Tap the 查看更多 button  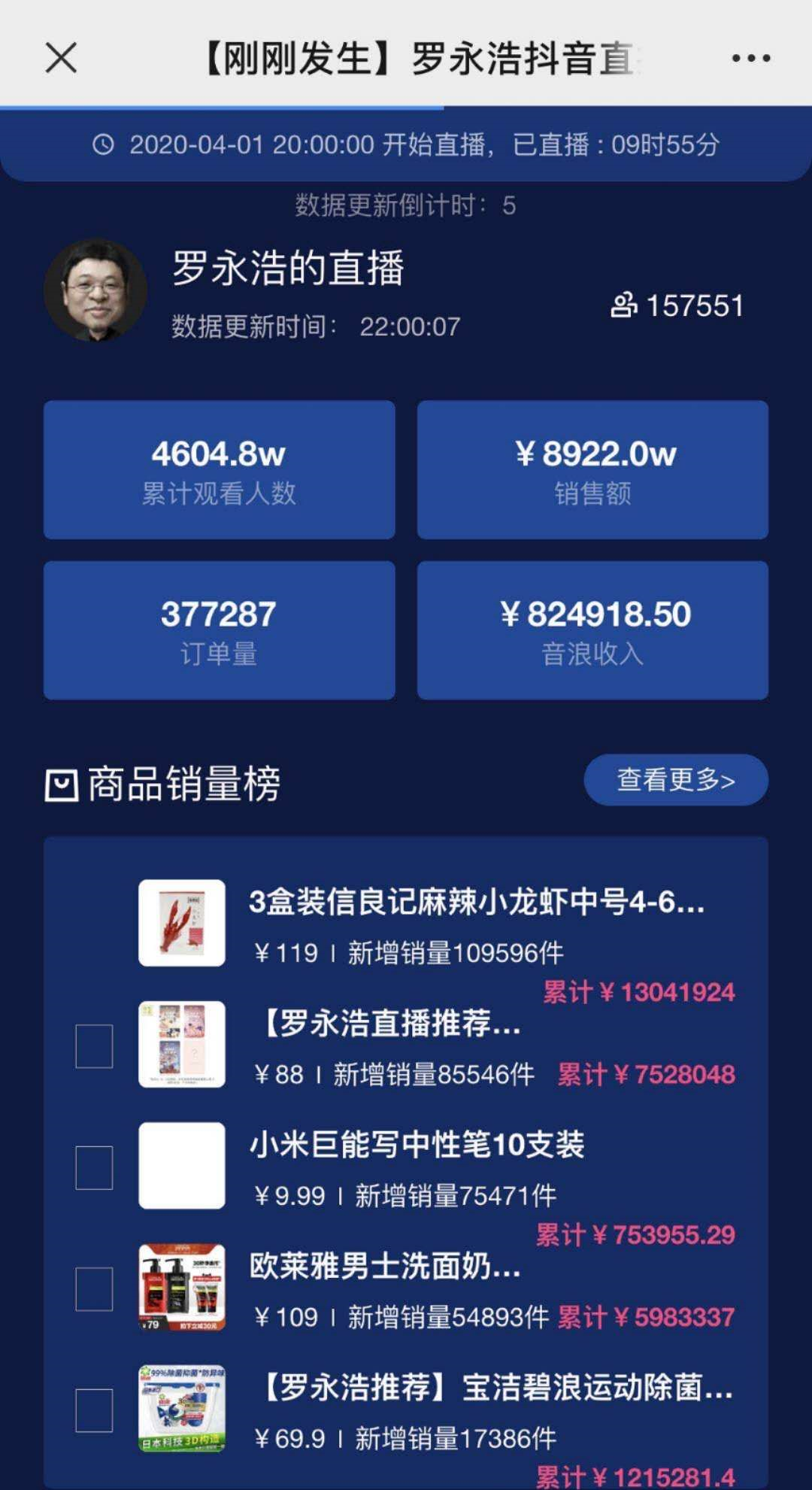pos(675,780)
